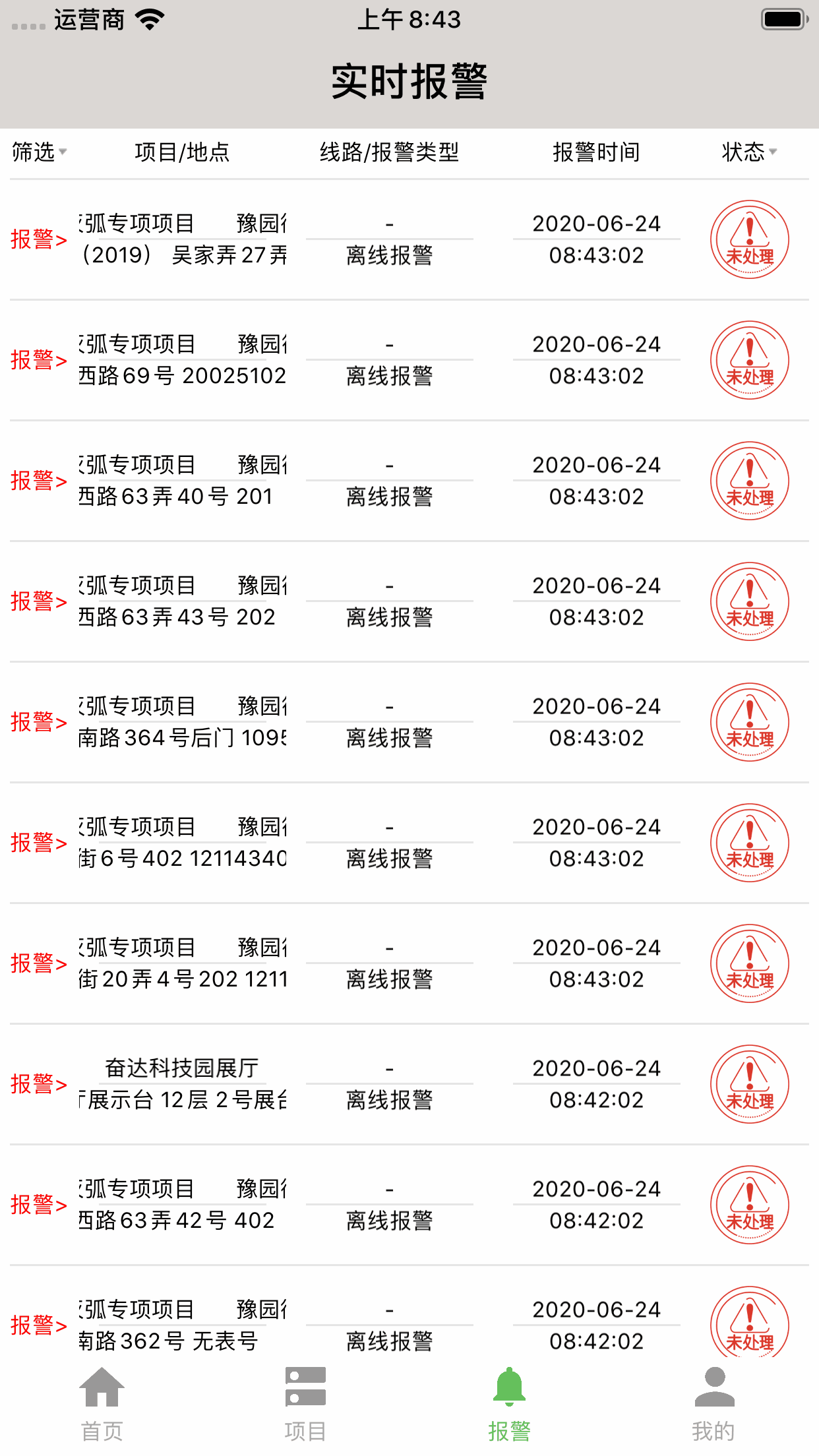View the alarm for 西路63弄40号 201
Image resolution: width=819 pixels, height=1456 pixels.
click(38, 481)
